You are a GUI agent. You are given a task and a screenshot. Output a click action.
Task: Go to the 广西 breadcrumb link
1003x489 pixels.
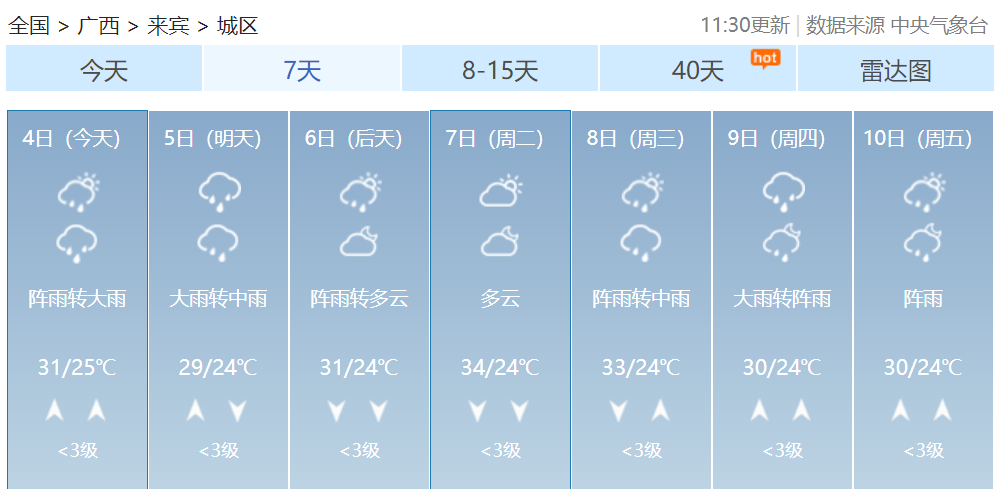(x=99, y=25)
